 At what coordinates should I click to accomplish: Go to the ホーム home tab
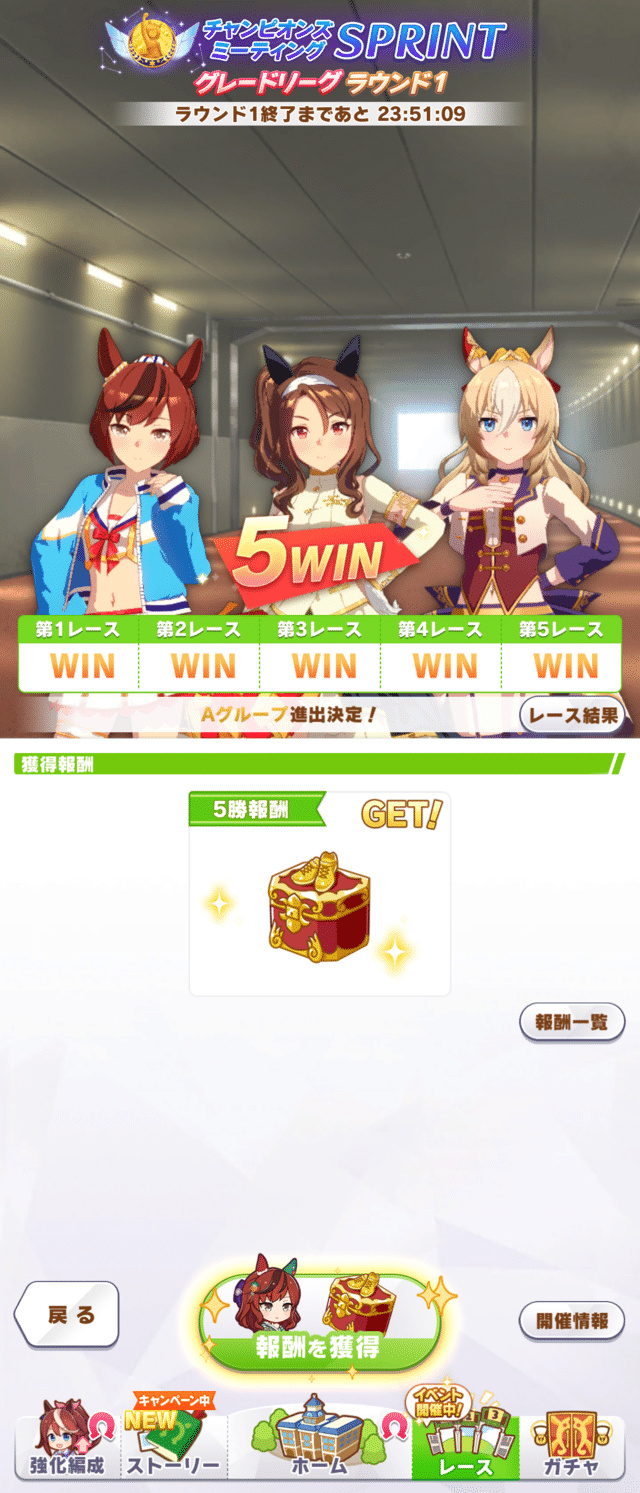point(319,1445)
